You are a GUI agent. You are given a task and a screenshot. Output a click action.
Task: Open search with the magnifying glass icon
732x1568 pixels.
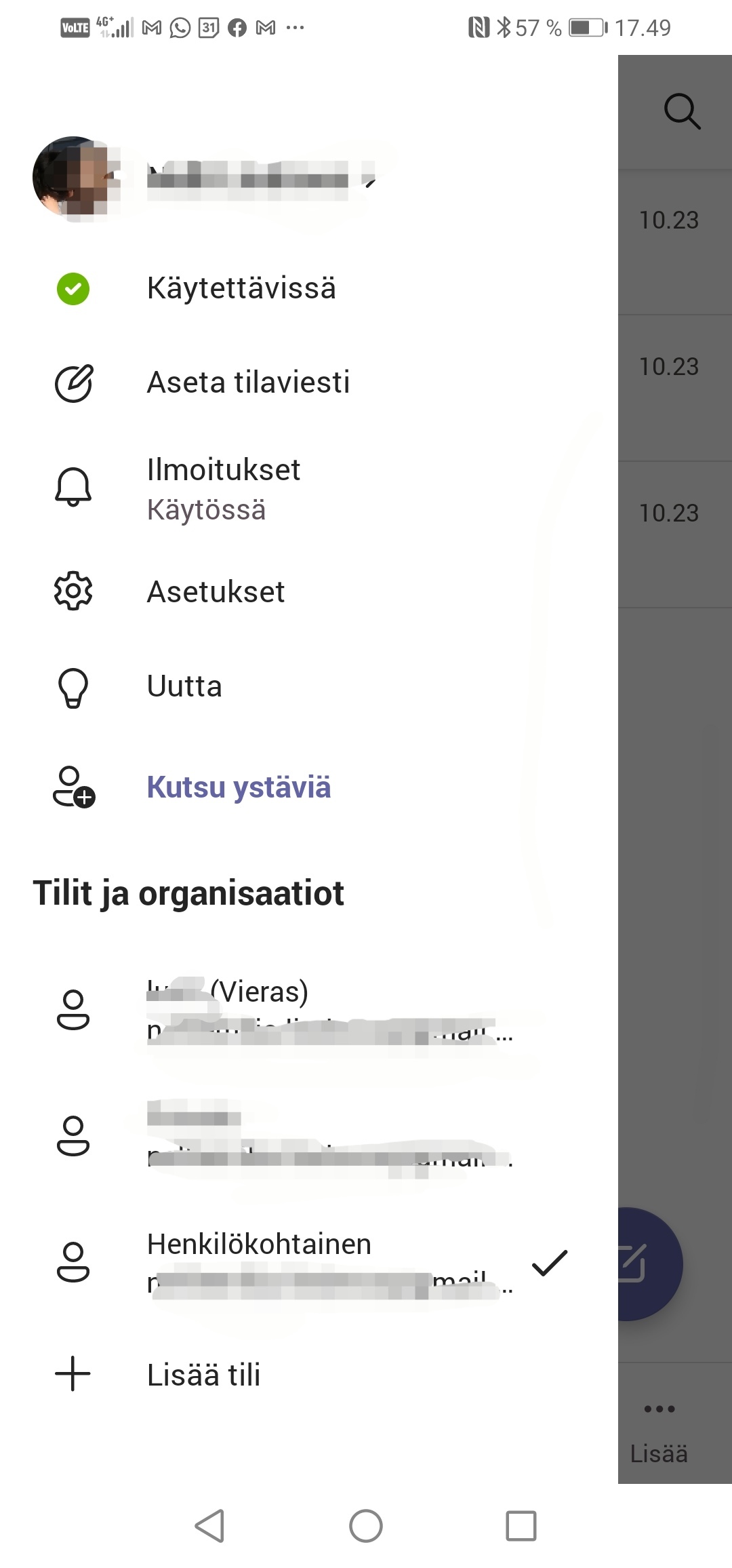682,111
